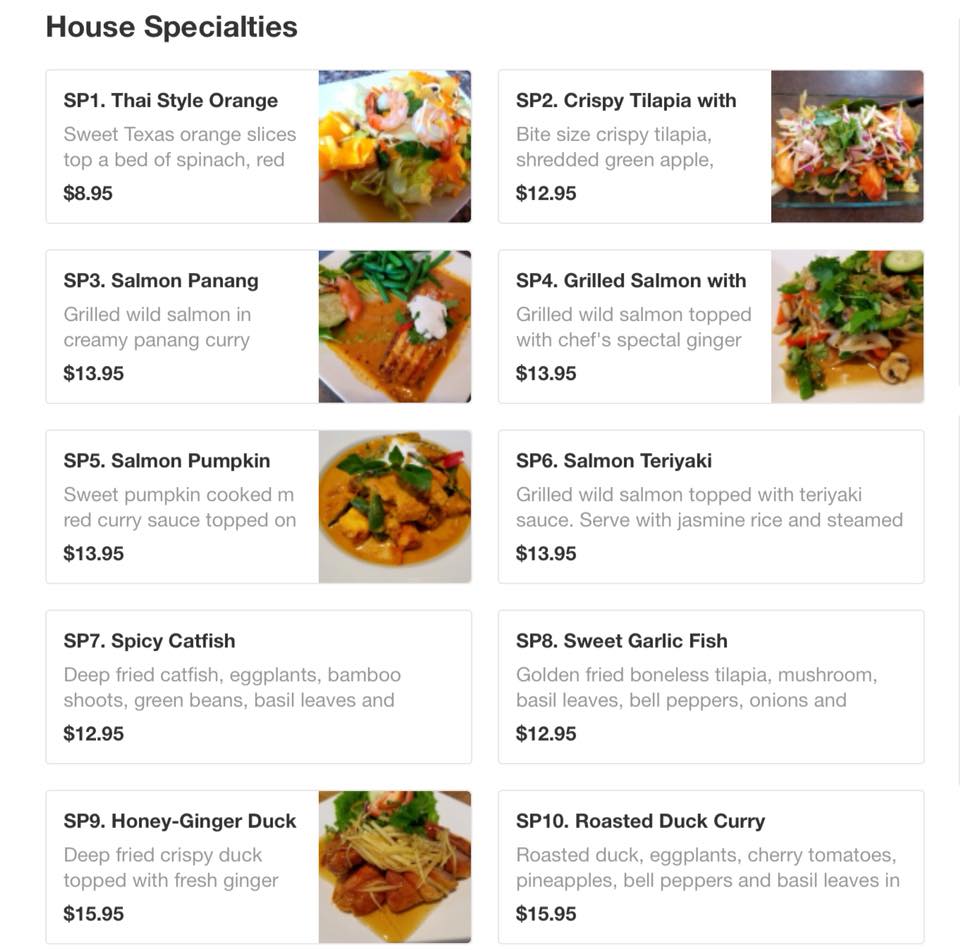Choose the SP5. Salmon Pumpkin dish

[x=258, y=506]
